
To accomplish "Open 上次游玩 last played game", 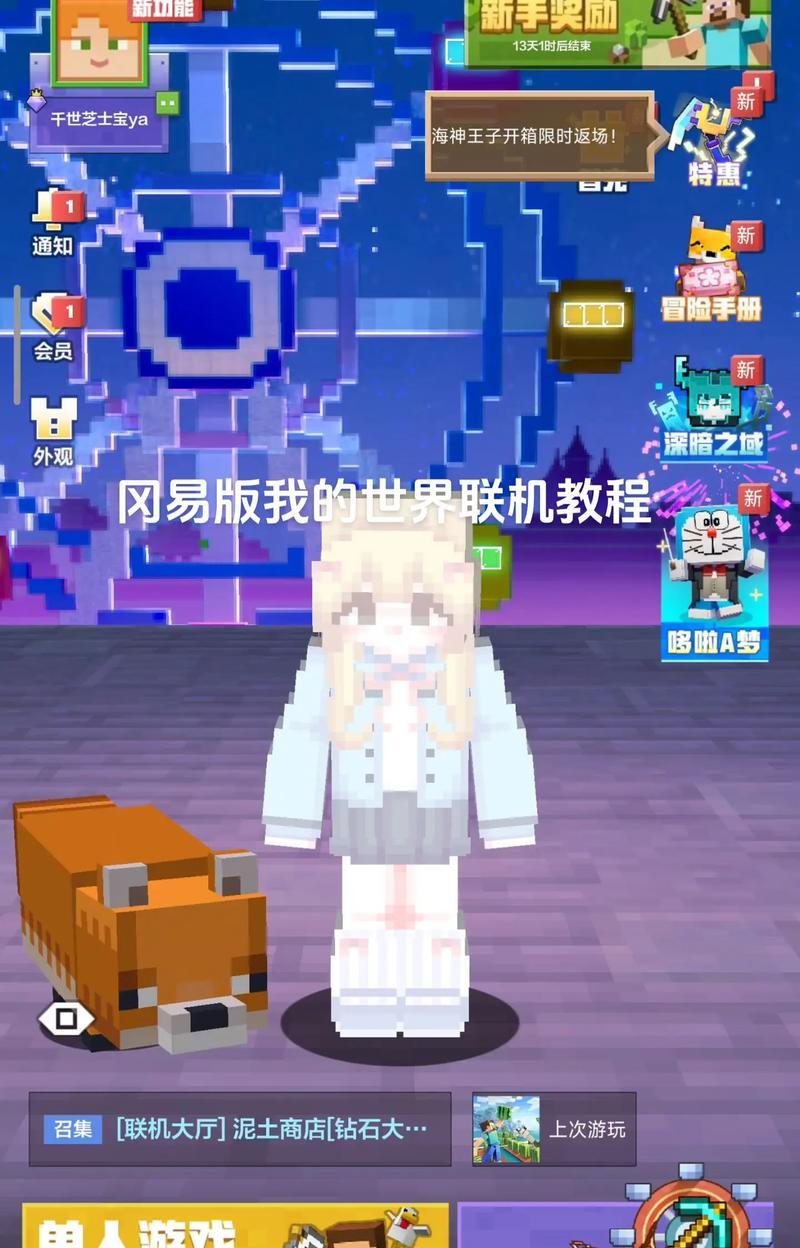I will pos(554,1129).
